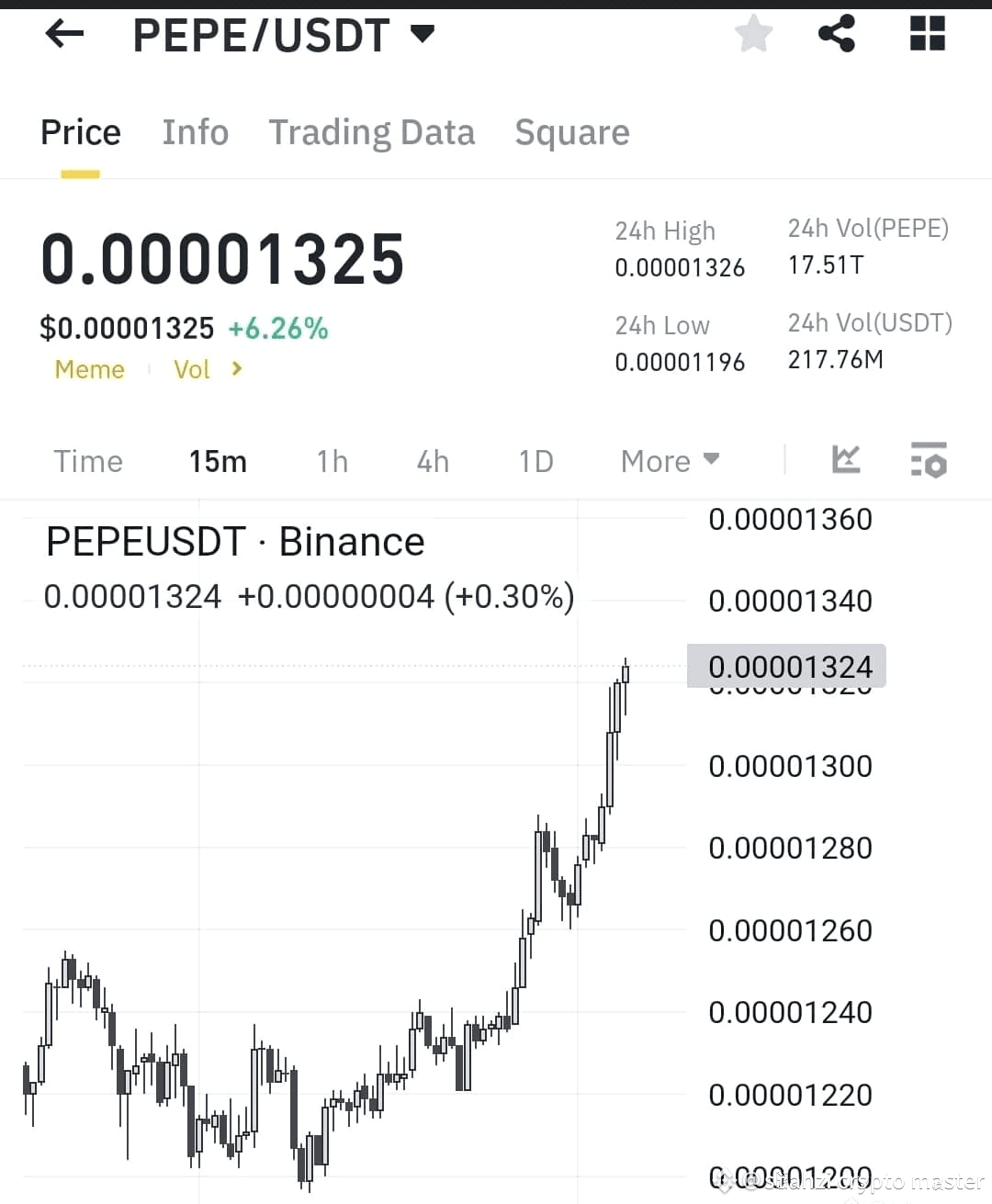Switch chart style with line chart icon

tap(846, 461)
